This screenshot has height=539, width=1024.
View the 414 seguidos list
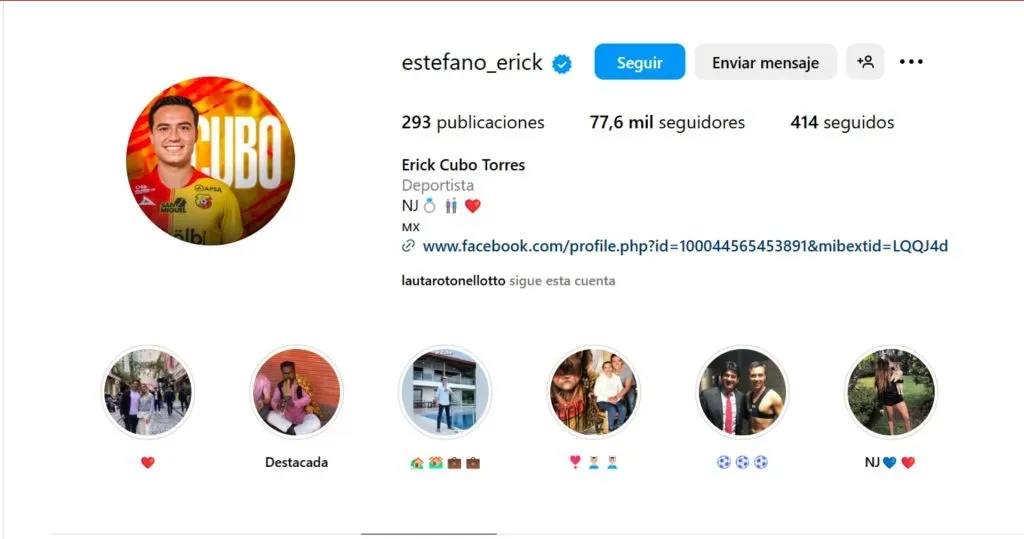[842, 123]
